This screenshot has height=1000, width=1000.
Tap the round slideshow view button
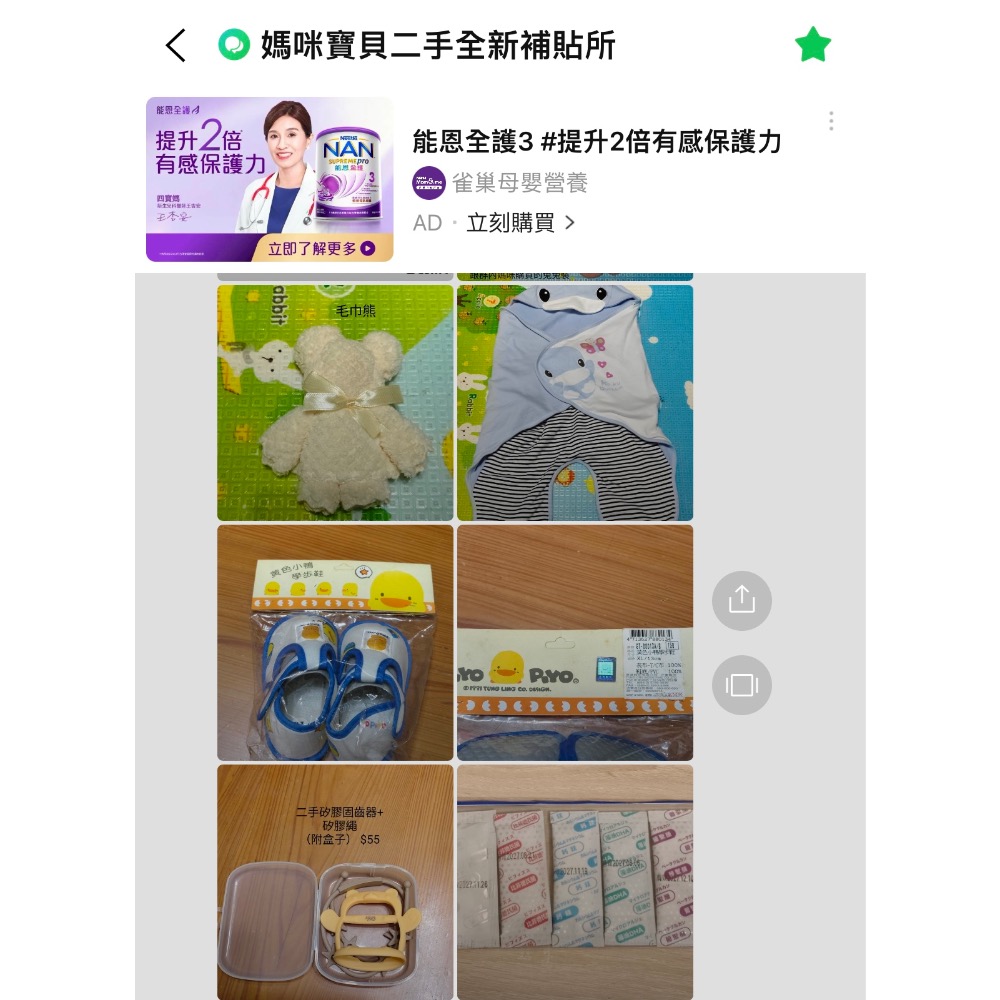pyautogui.click(x=741, y=685)
